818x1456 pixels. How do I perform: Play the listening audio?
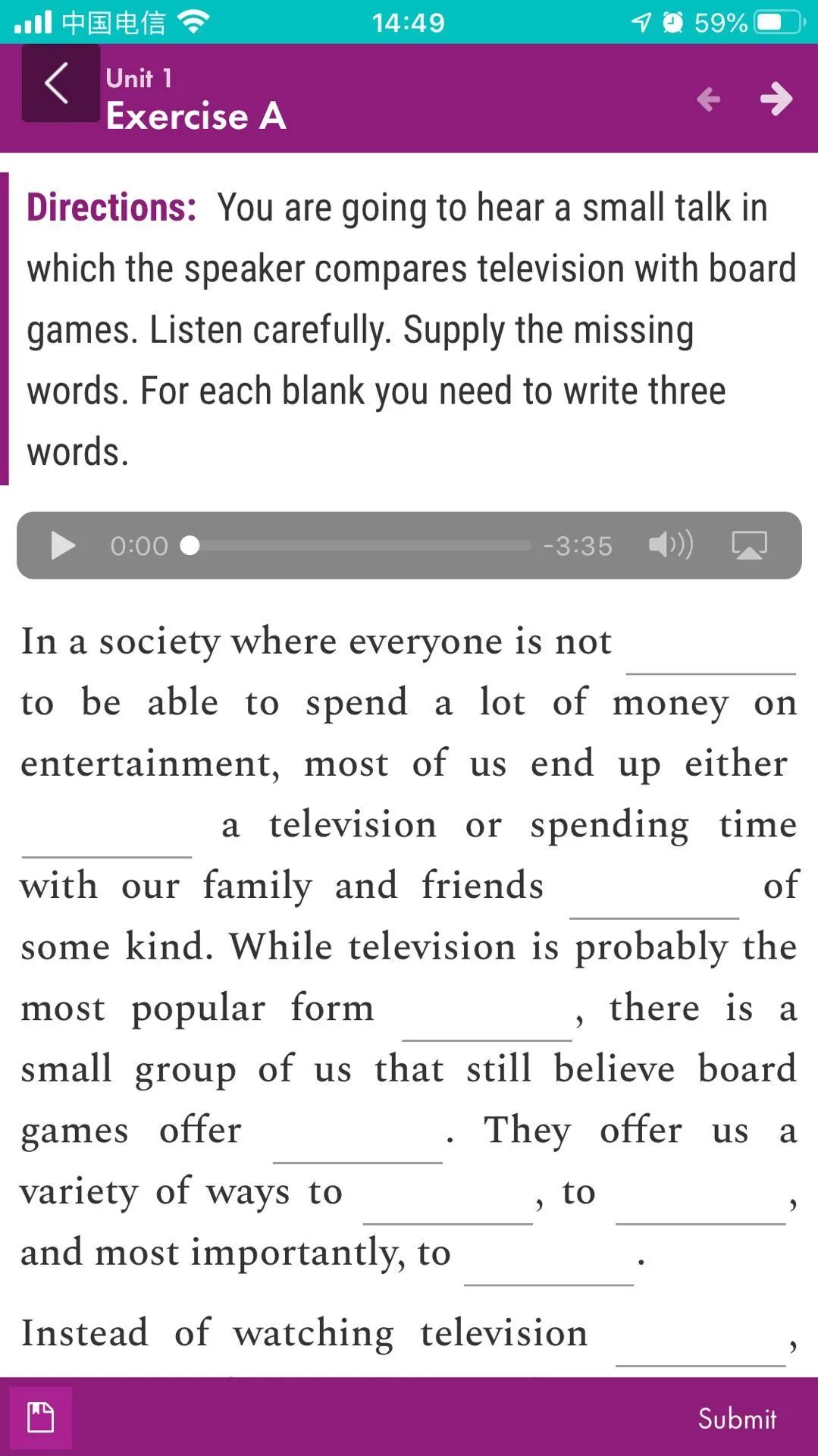coord(62,545)
